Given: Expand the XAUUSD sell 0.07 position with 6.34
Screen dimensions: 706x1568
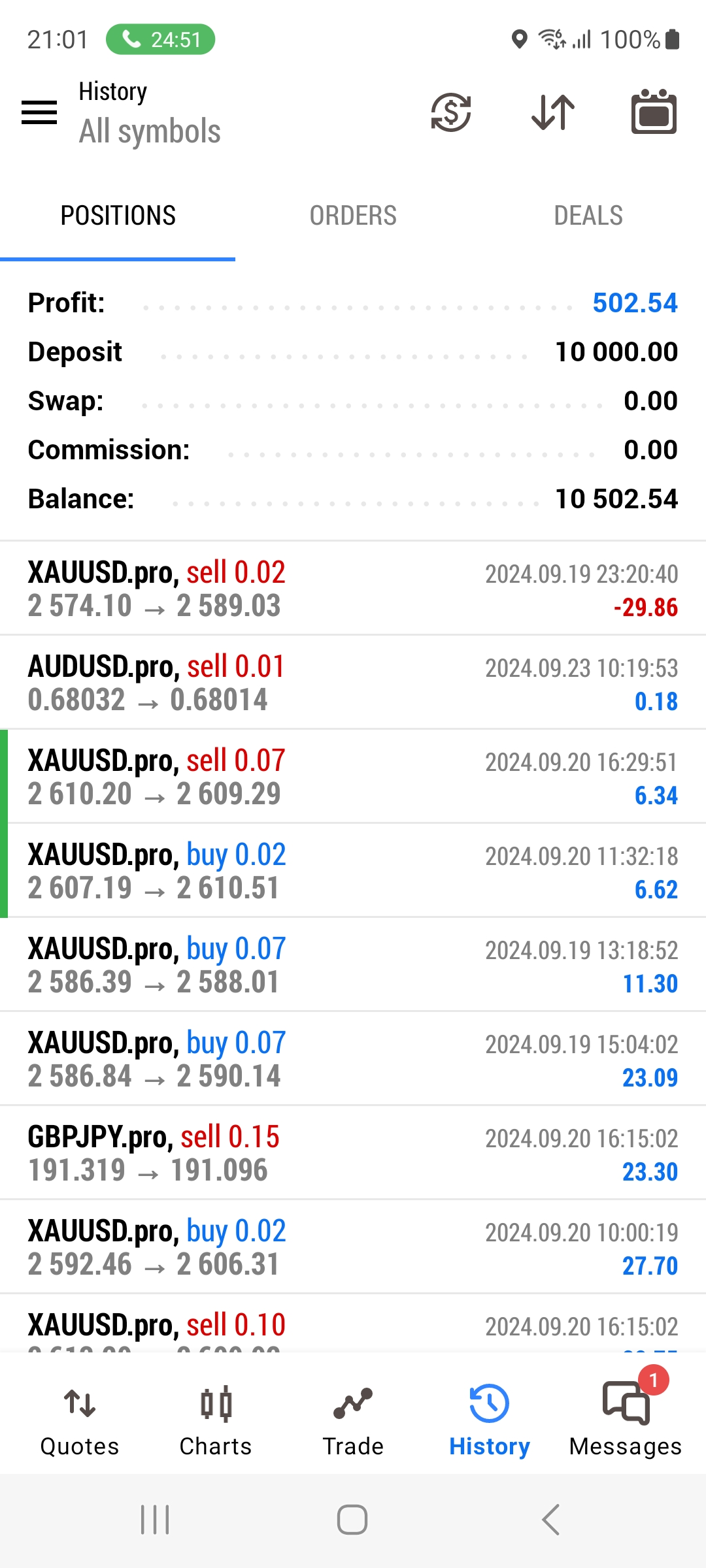Looking at the screenshot, I should click(x=353, y=777).
